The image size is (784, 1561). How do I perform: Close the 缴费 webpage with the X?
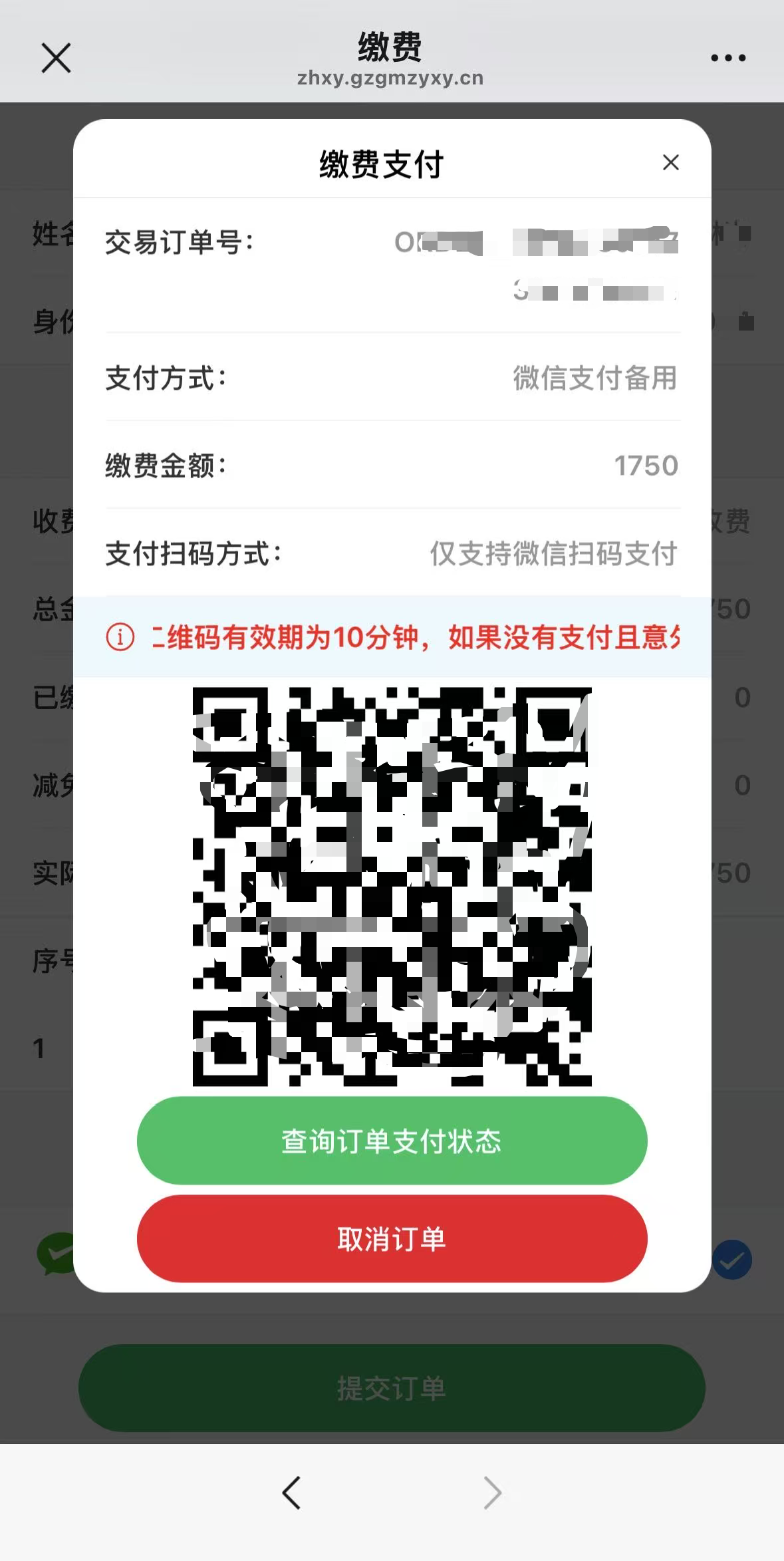pos(56,58)
